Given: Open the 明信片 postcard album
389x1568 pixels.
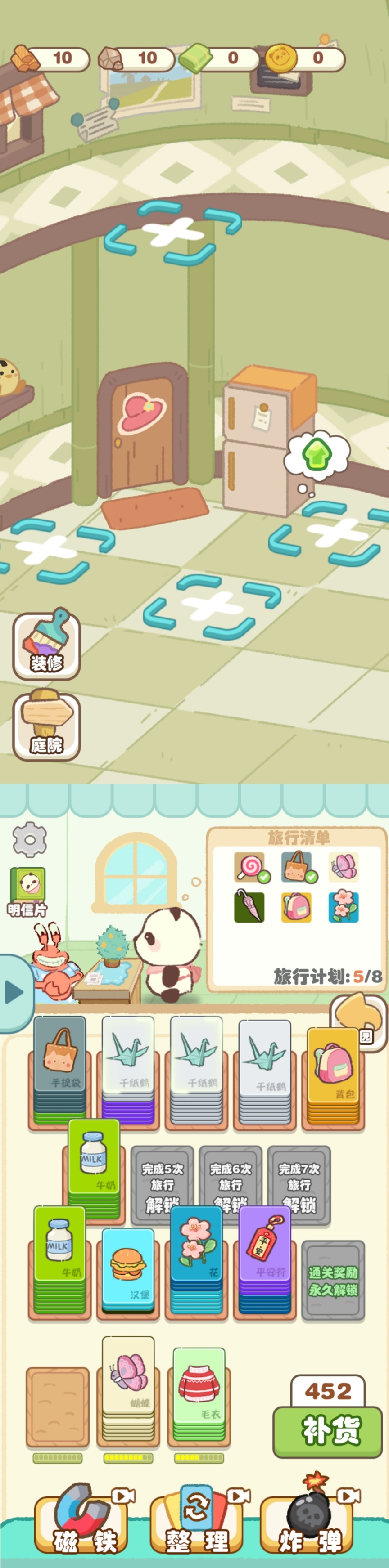Looking at the screenshot, I should pyautogui.click(x=27, y=891).
